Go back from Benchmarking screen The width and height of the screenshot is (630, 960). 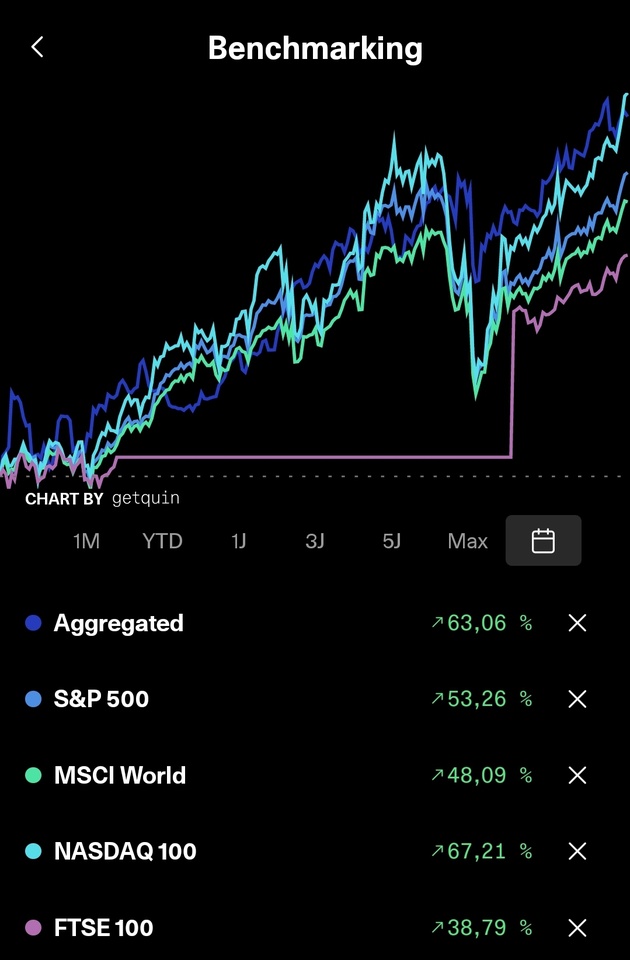(37, 47)
